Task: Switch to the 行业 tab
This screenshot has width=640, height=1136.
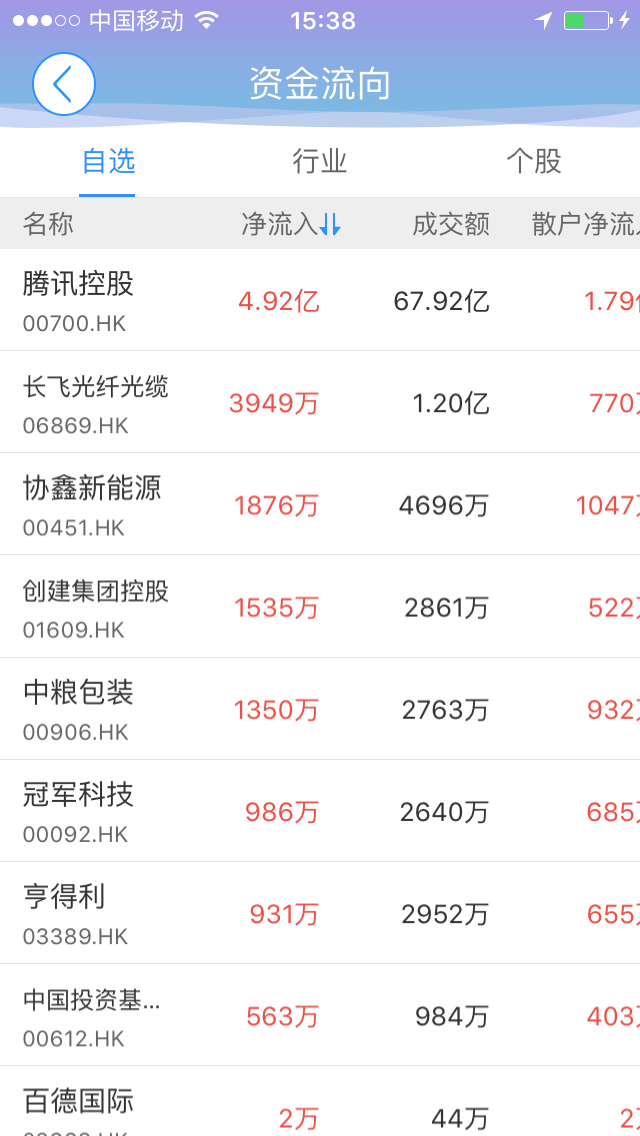Action: 320,161
